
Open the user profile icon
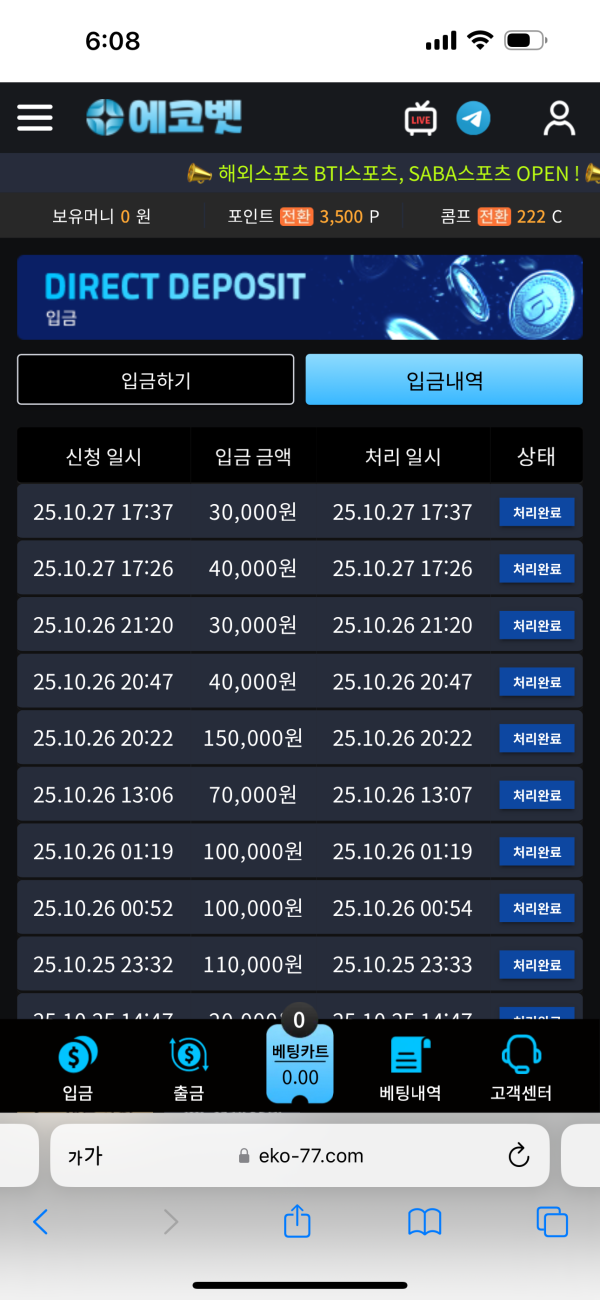[559, 118]
